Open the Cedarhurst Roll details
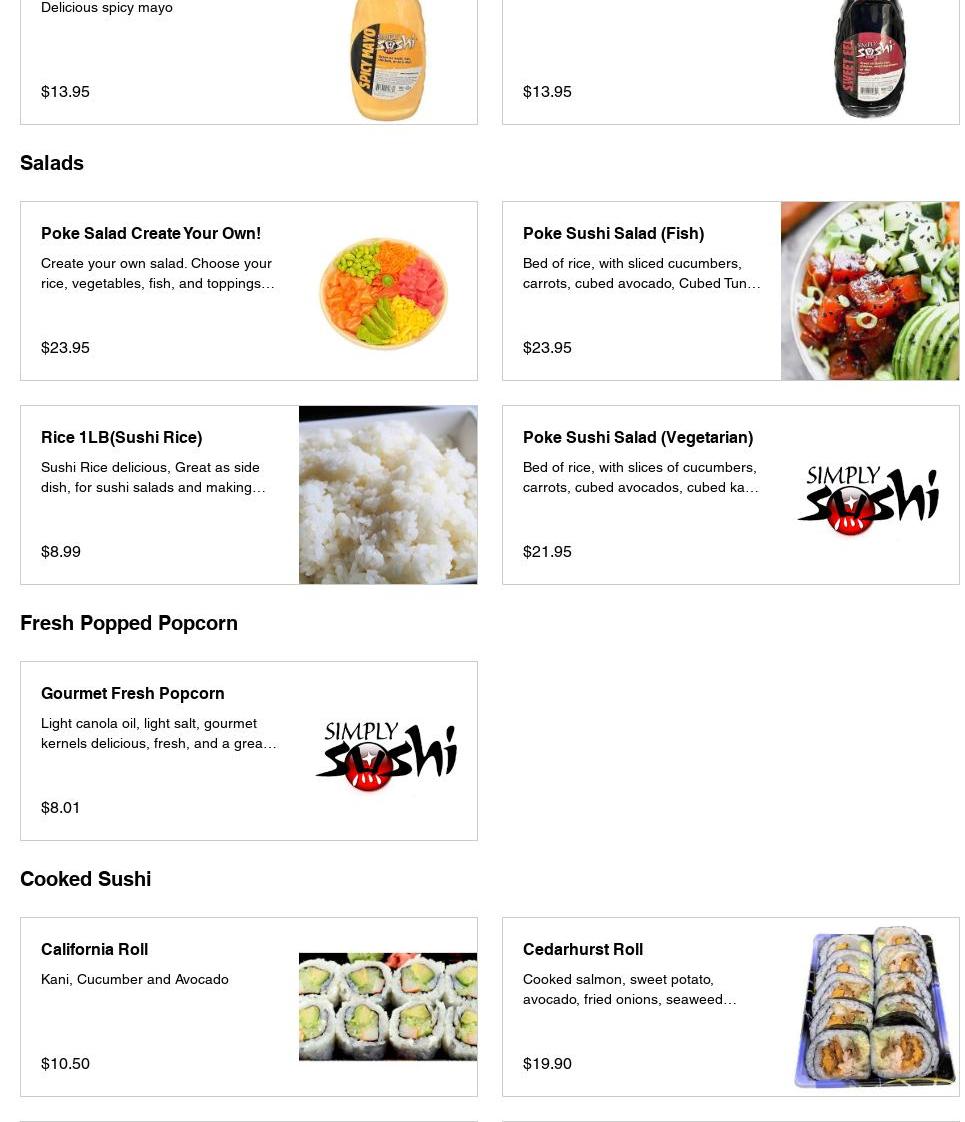Image resolution: width=965 pixels, height=1122 pixels. pos(730,1007)
